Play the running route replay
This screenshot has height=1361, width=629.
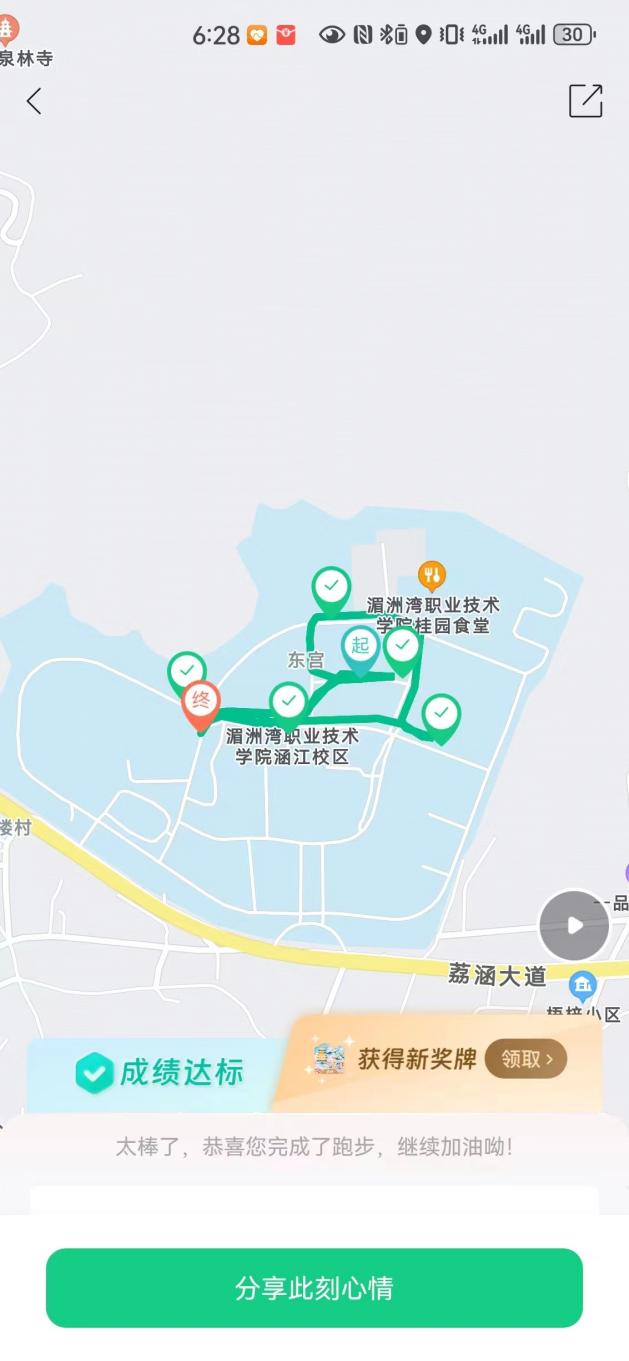coord(574,925)
